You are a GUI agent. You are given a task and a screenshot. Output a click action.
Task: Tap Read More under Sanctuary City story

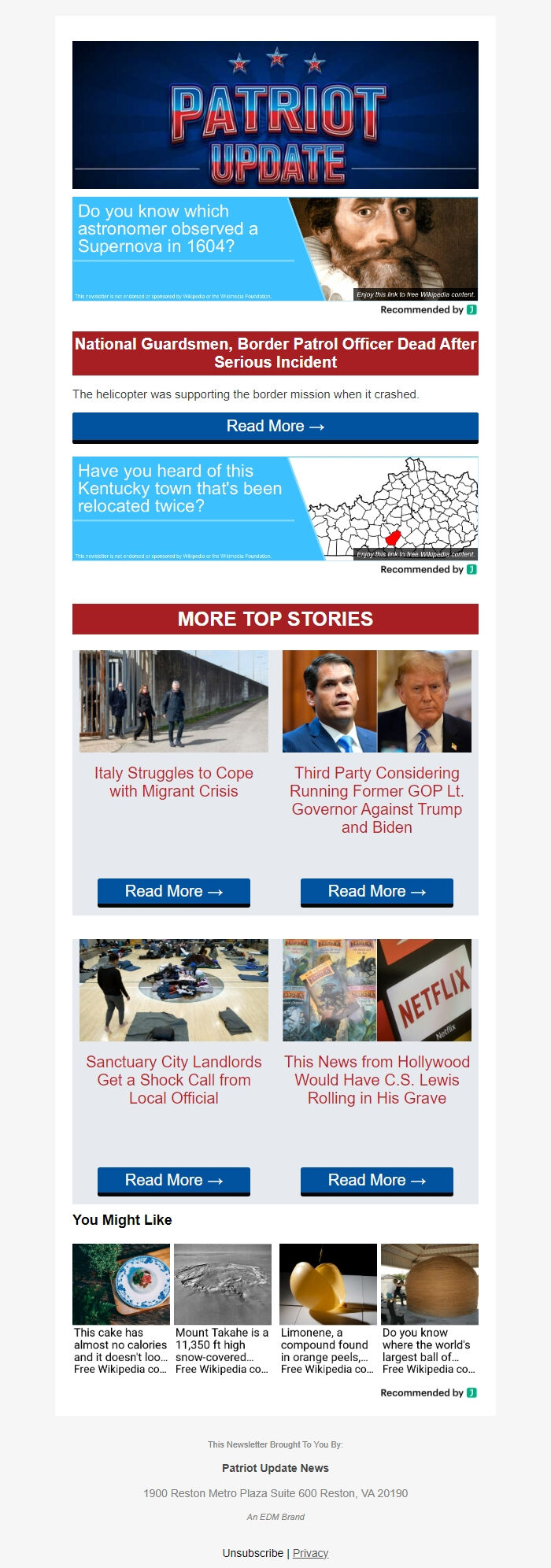coord(174,1181)
